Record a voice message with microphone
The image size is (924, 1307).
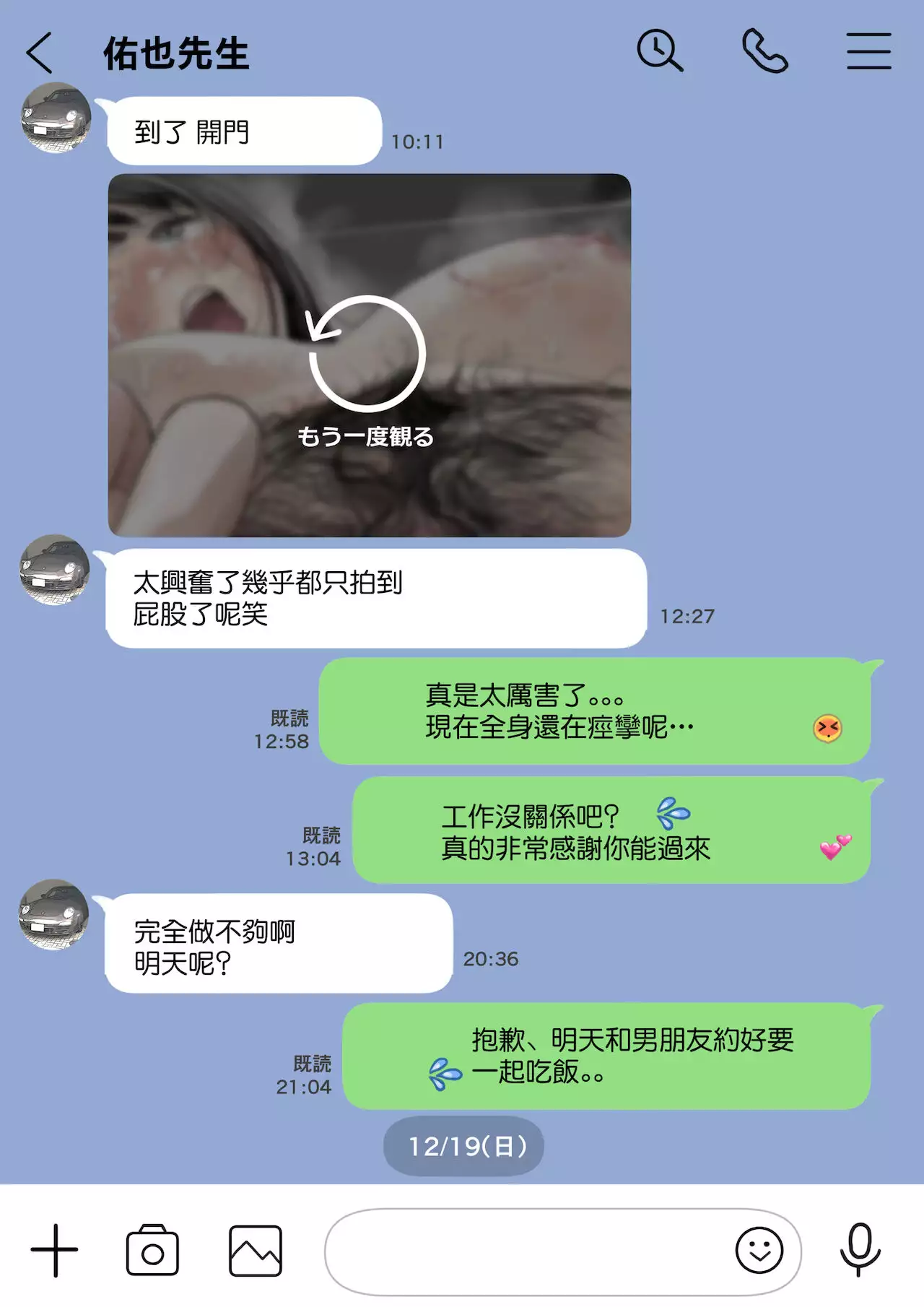tap(860, 1250)
